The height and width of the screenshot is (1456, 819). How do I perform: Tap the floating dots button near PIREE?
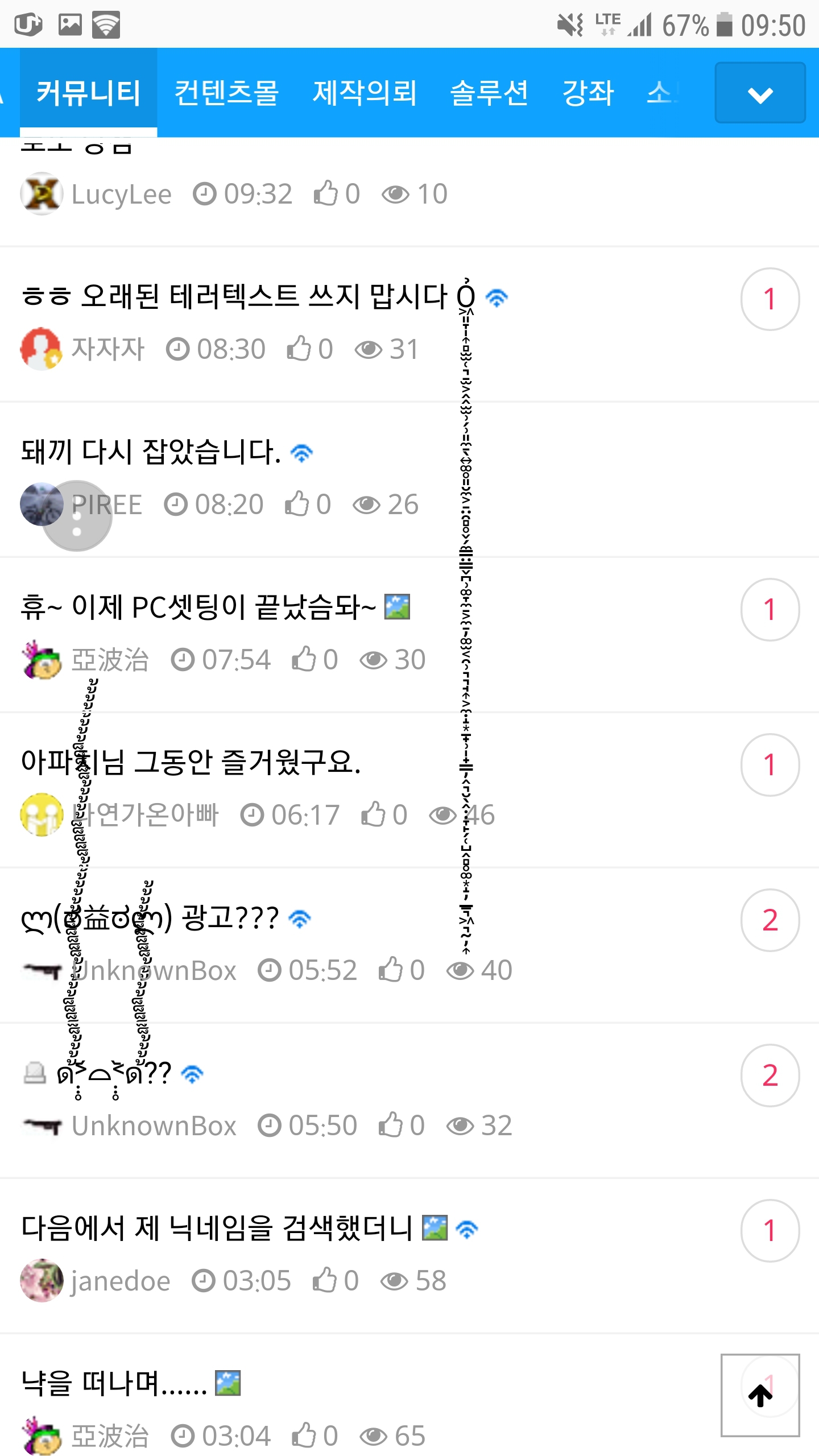[77, 516]
